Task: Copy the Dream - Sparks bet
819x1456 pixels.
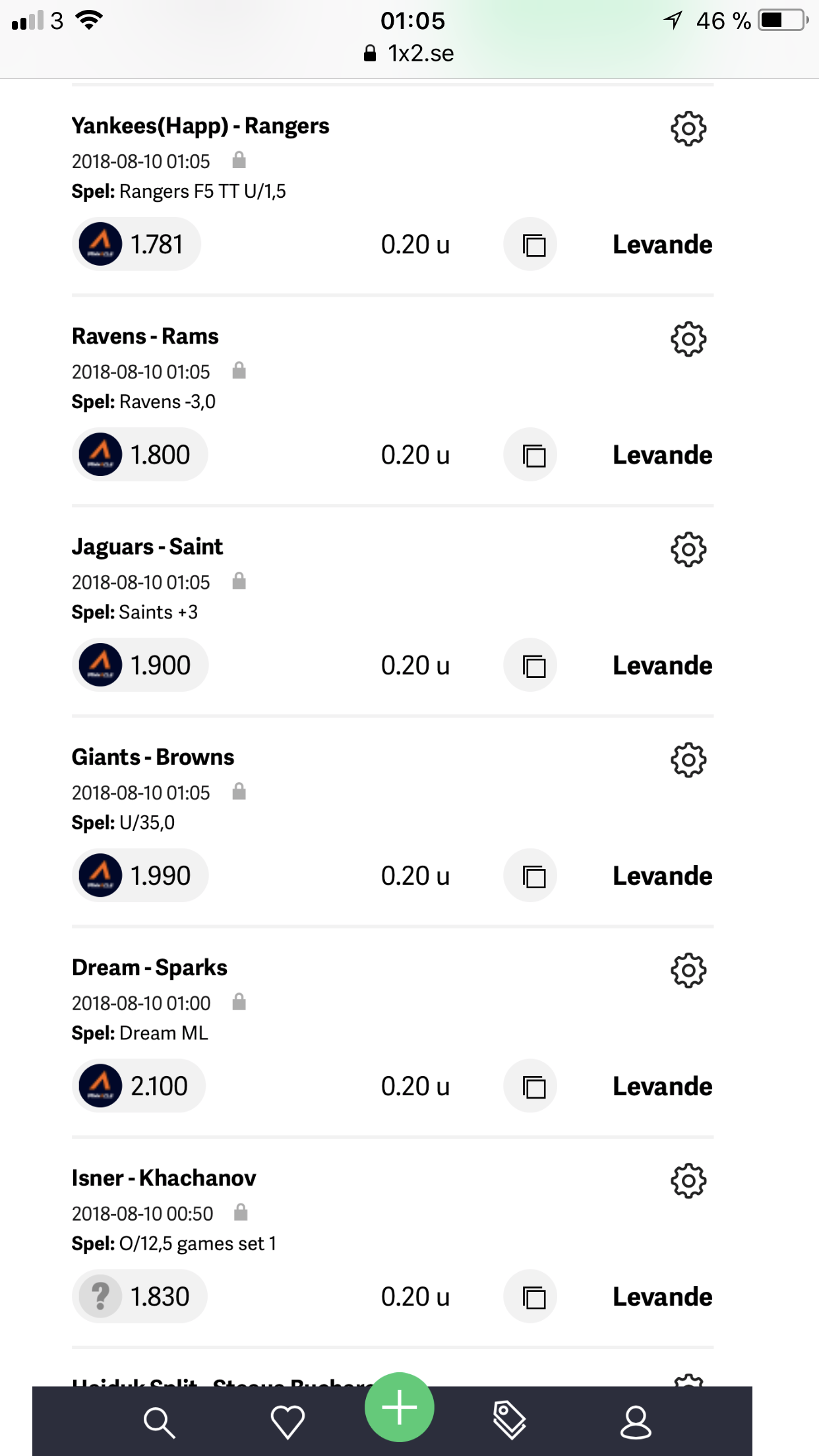Action: pyautogui.click(x=531, y=1086)
